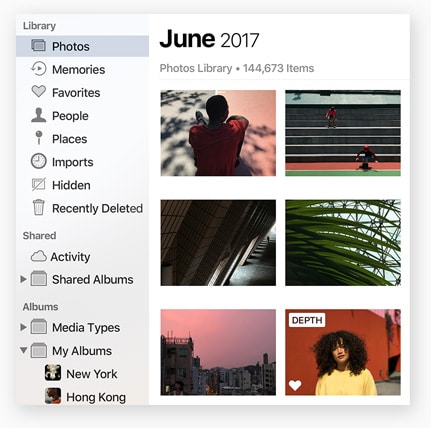Screen dimensions: 431x428
Task: Expand the Shared Albums disclosure triangle
Action: pos(23,279)
